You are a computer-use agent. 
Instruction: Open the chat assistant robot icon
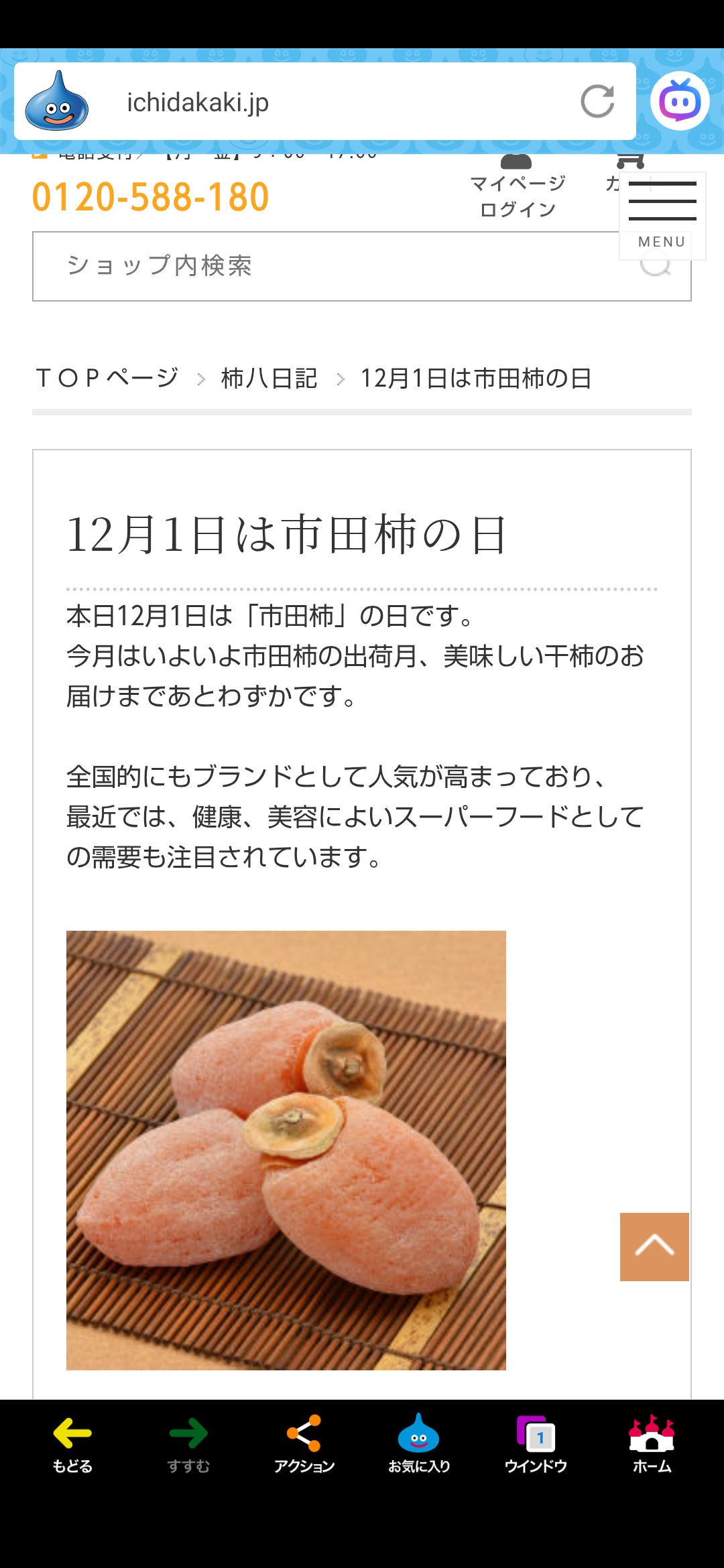(x=680, y=102)
